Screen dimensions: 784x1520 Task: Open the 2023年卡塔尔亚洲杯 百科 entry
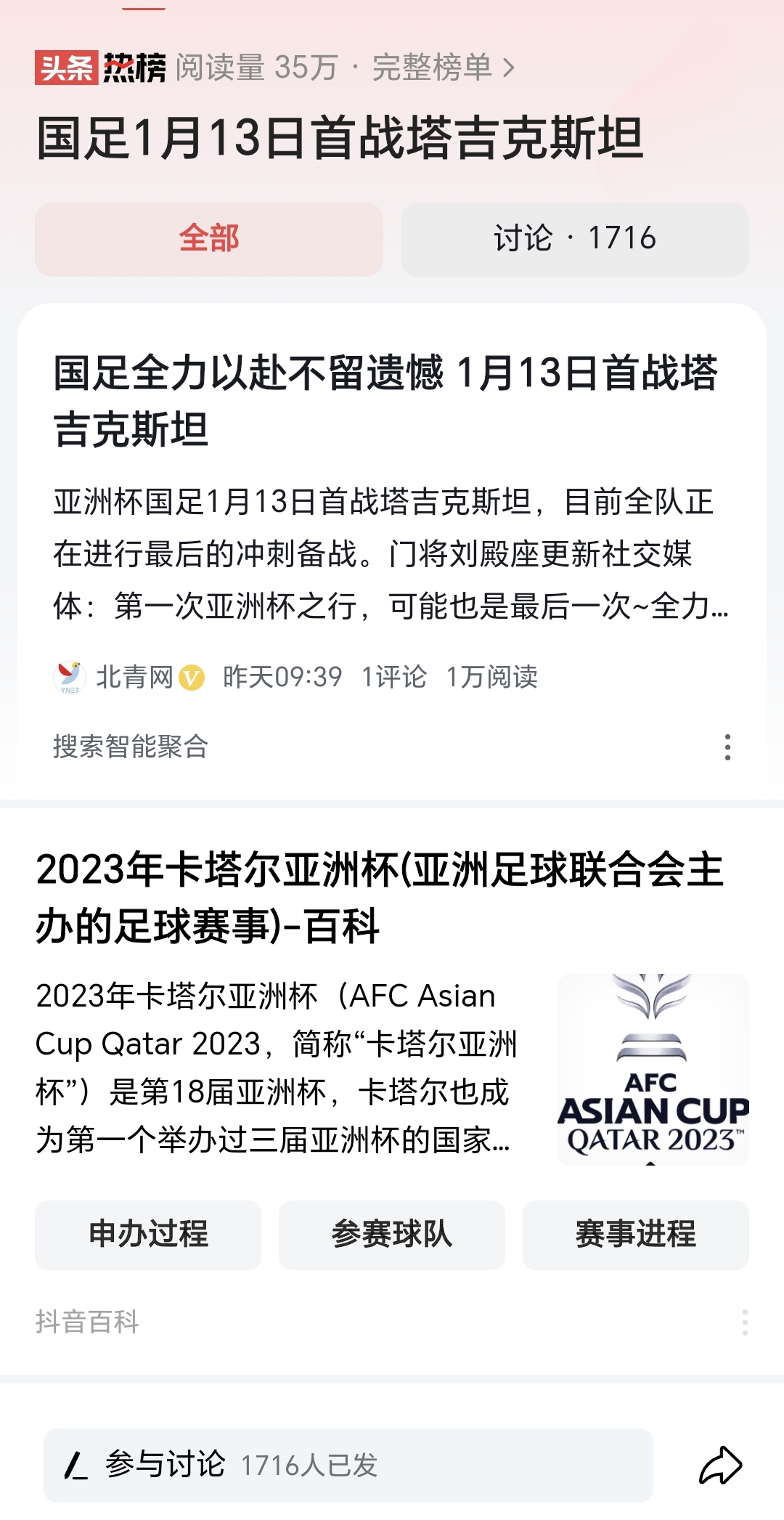380,898
